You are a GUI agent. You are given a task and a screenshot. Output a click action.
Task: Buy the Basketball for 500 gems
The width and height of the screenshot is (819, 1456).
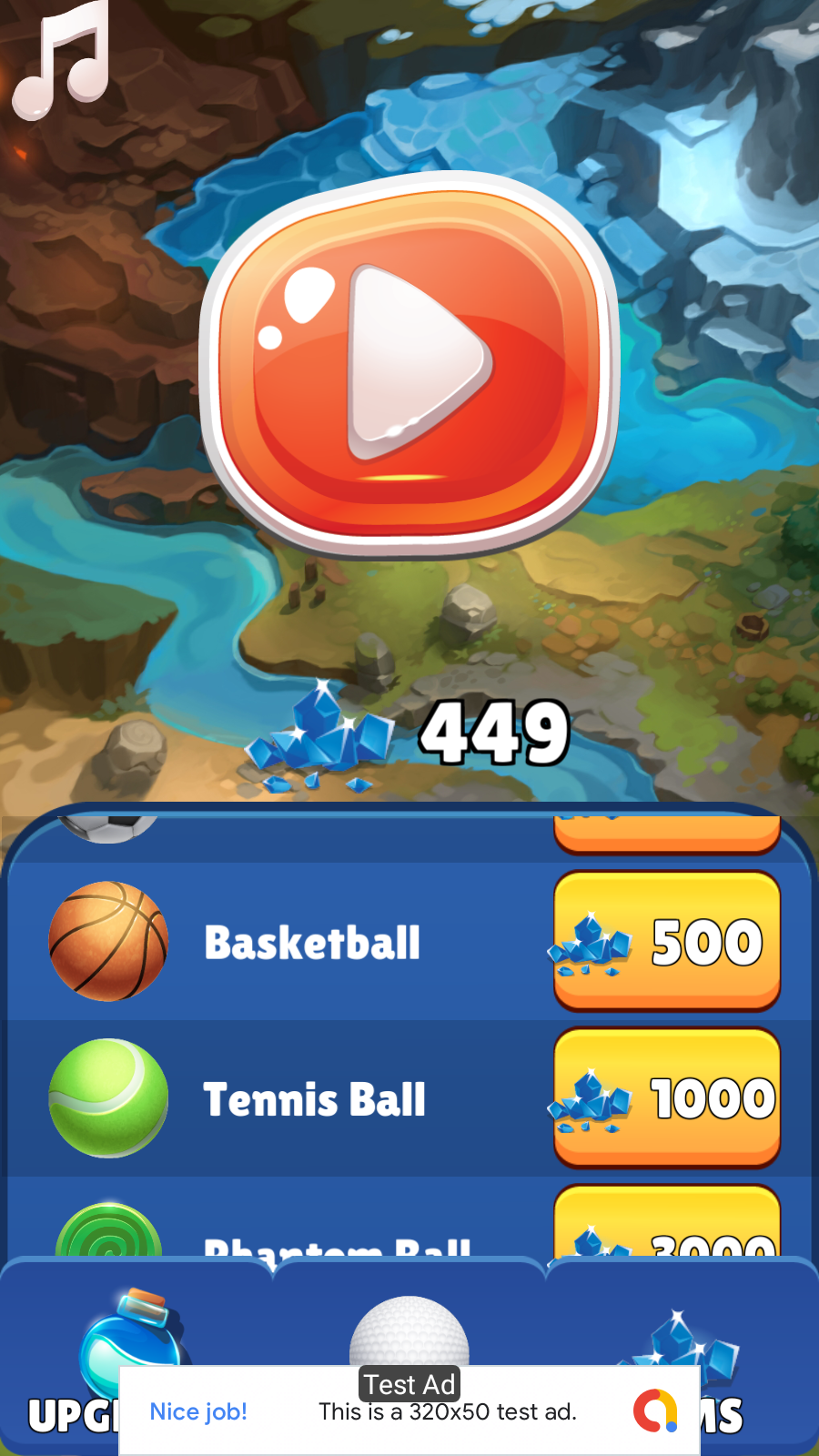(x=667, y=941)
